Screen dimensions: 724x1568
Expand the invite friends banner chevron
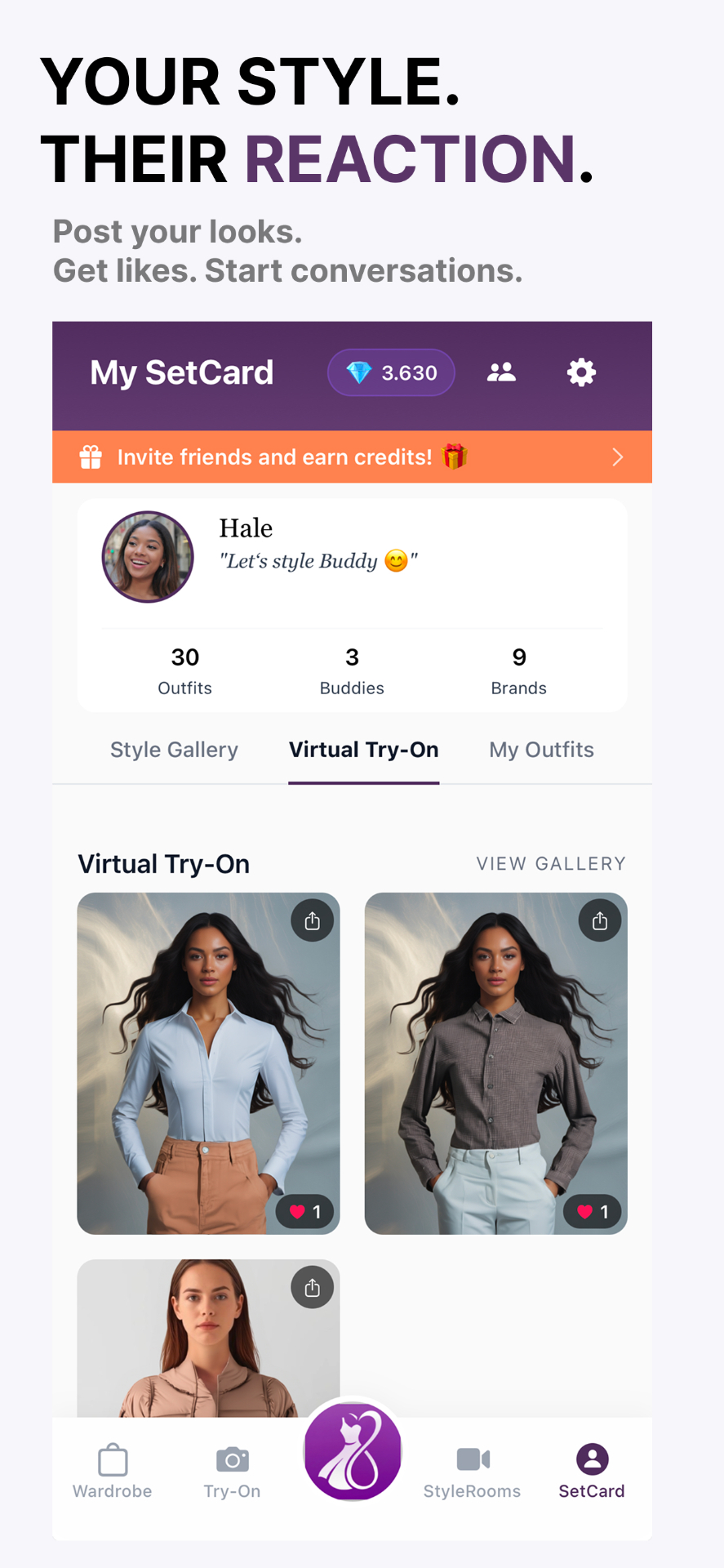(x=618, y=457)
